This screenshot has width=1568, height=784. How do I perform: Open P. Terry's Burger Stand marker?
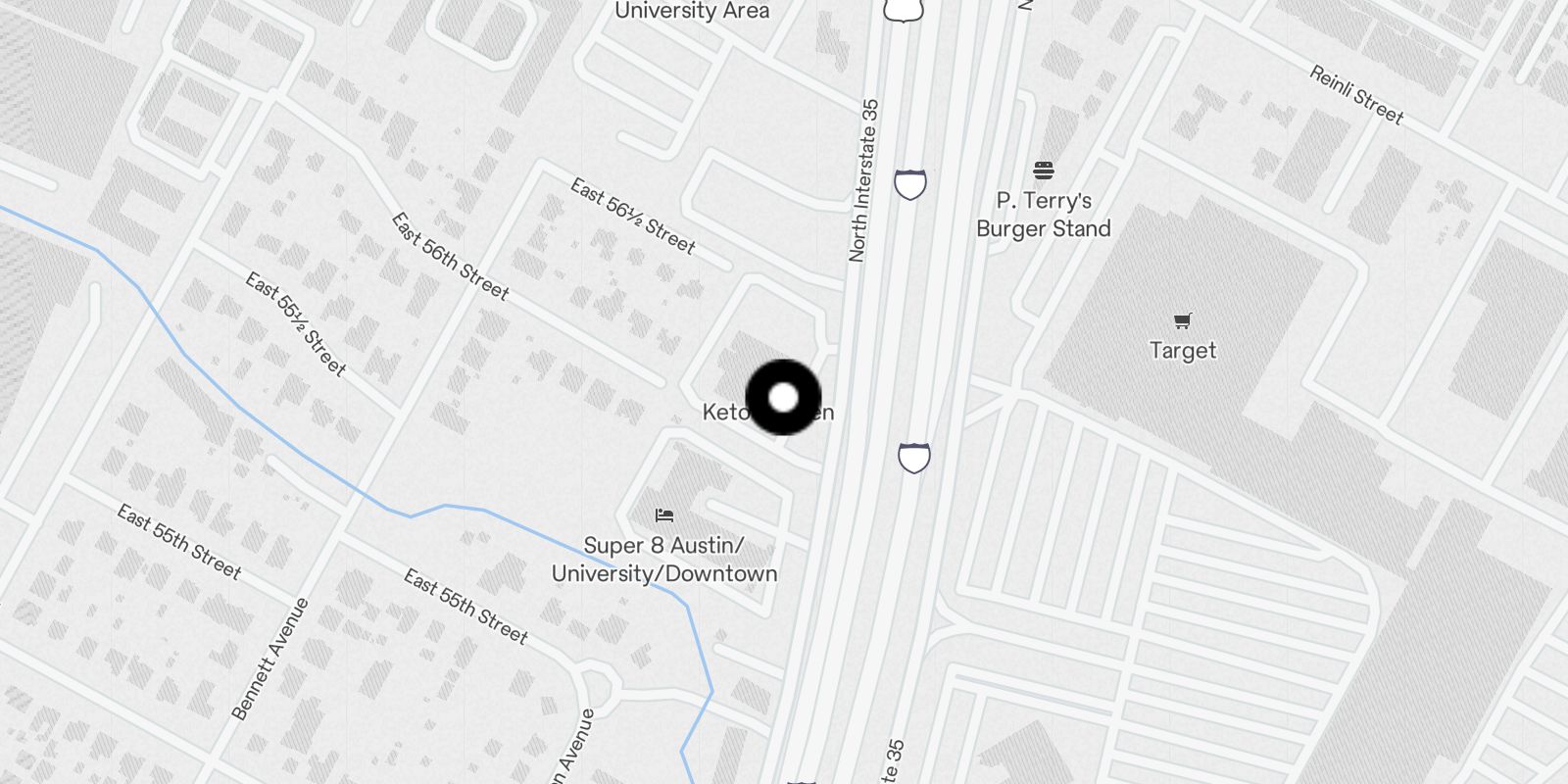pos(1044,171)
